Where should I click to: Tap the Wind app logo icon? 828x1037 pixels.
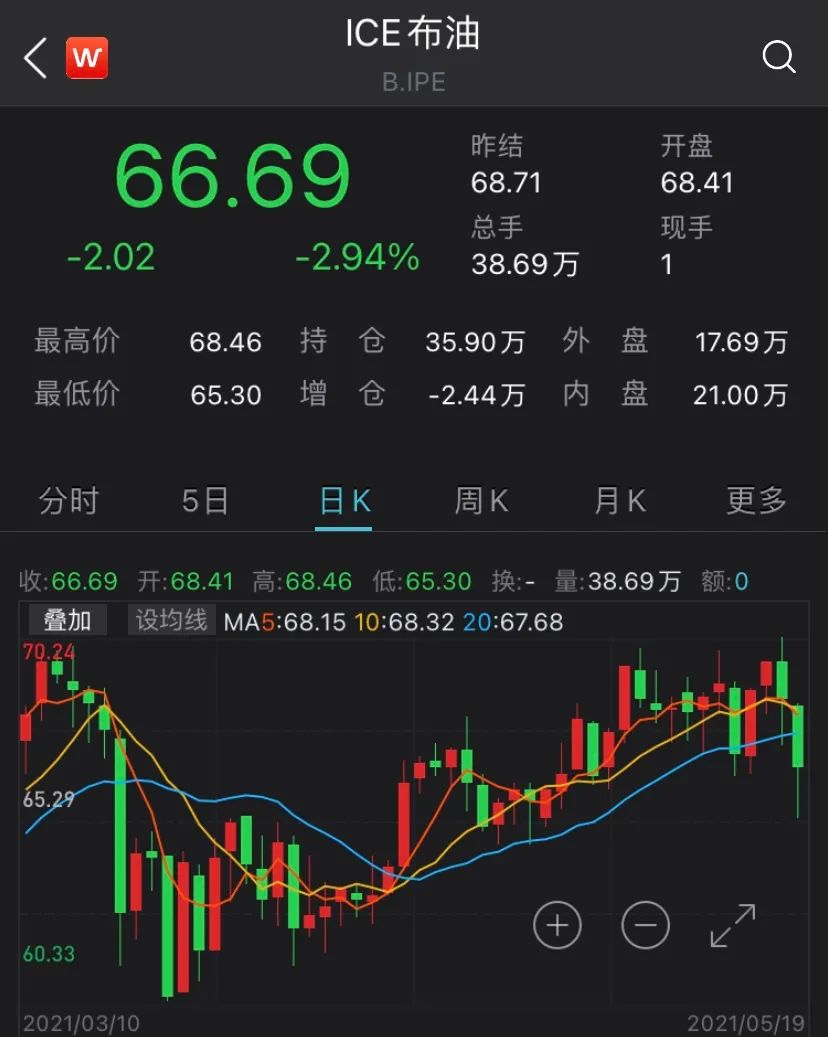(x=87, y=58)
